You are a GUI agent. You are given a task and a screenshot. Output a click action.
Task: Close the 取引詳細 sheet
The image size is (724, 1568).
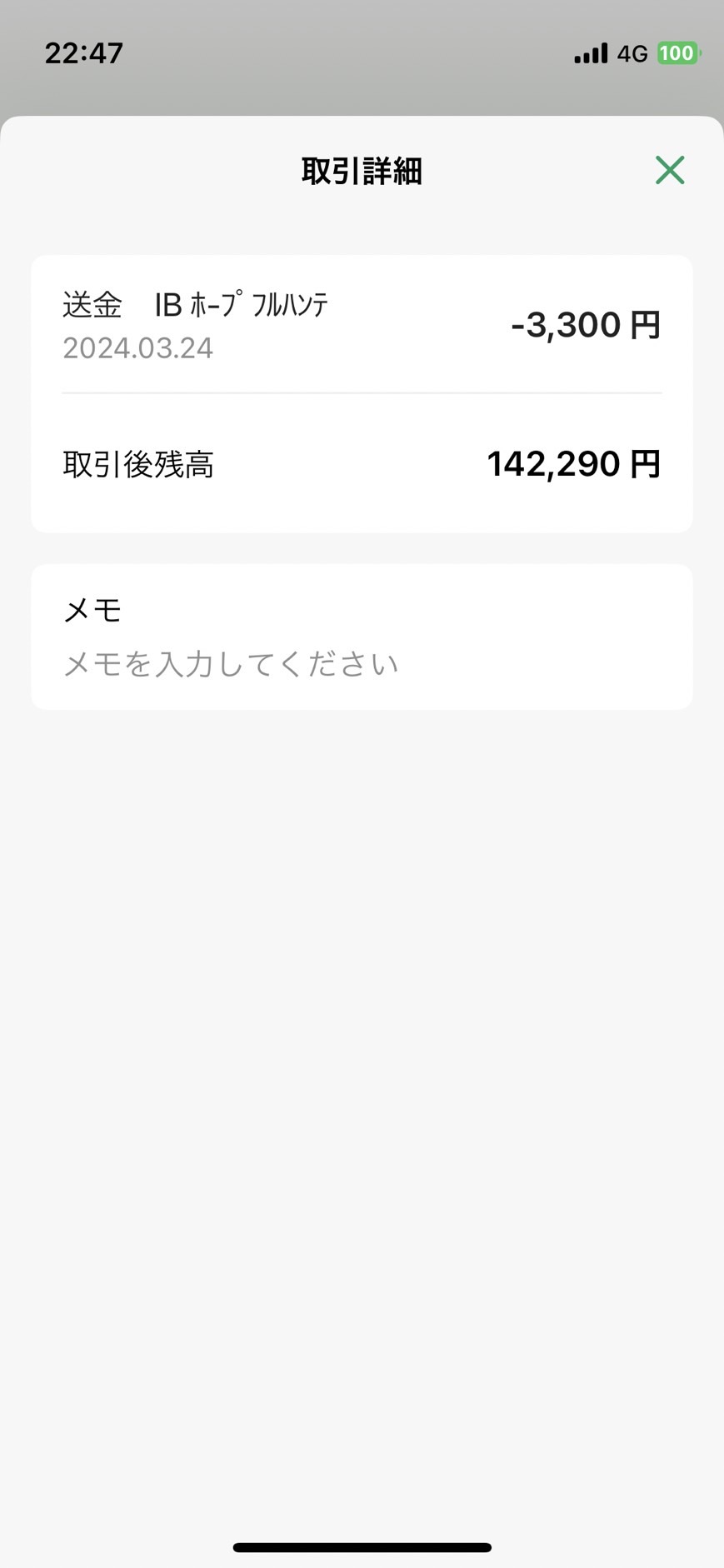670,170
